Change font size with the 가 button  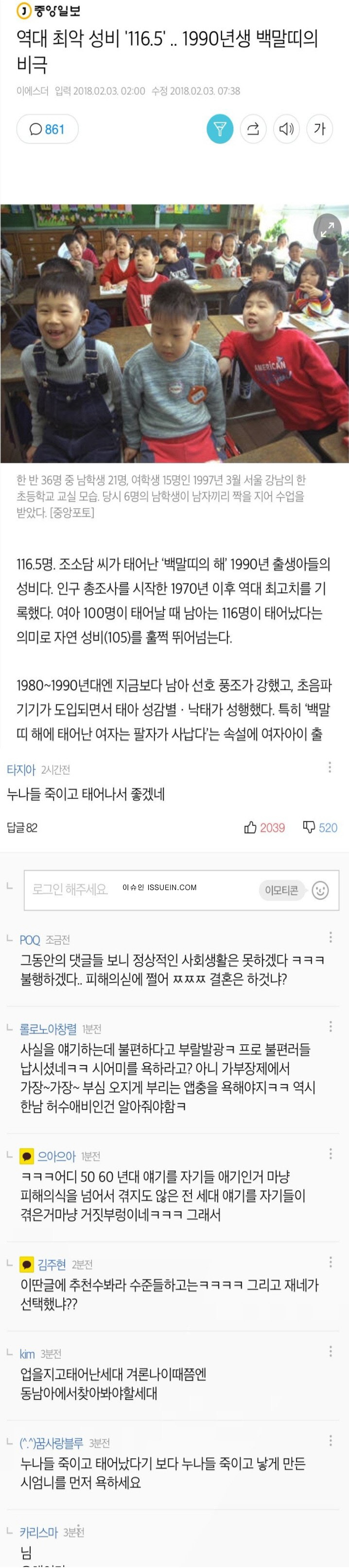click(x=319, y=129)
